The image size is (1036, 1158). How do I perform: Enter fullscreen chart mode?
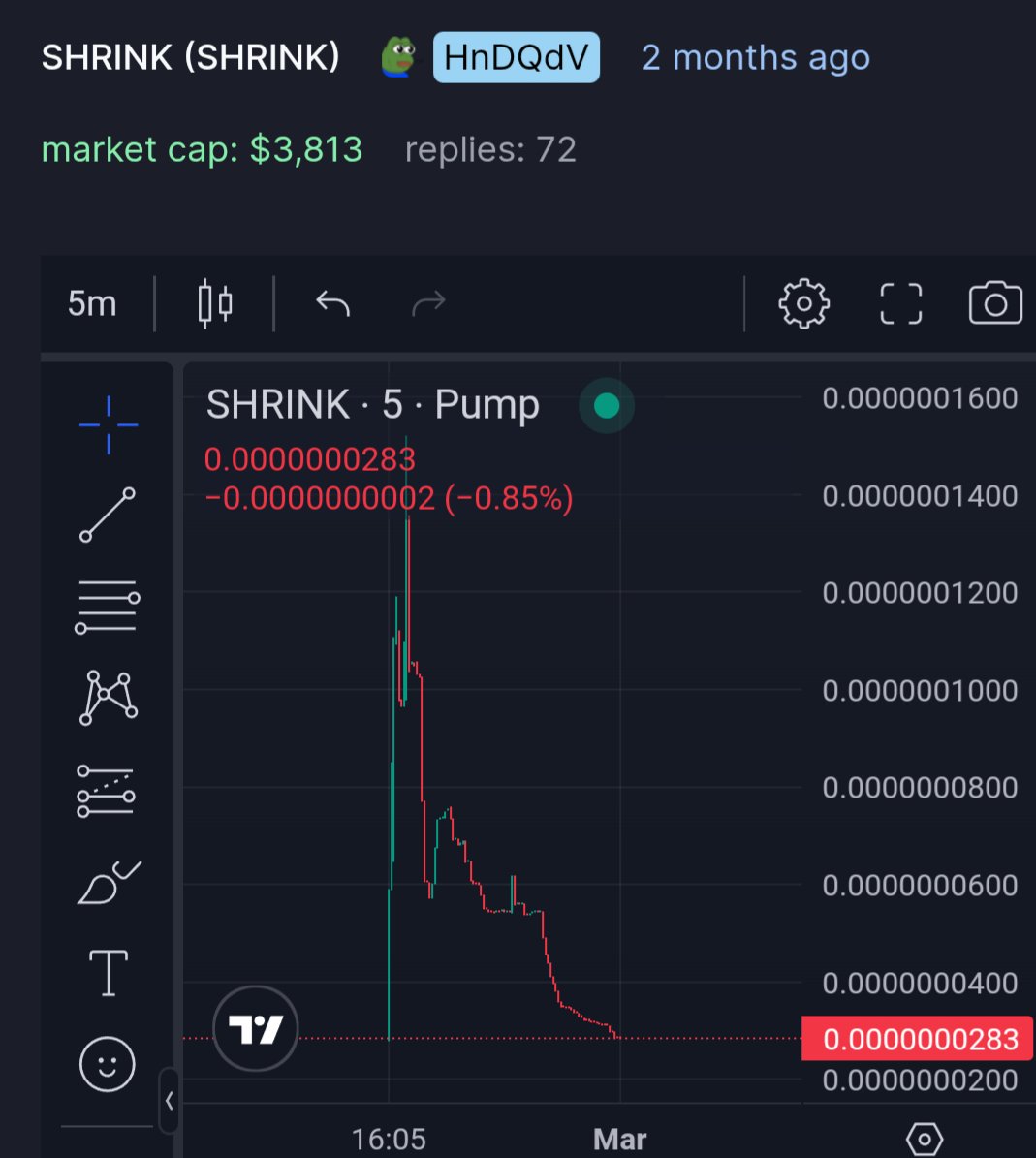(901, 303)
